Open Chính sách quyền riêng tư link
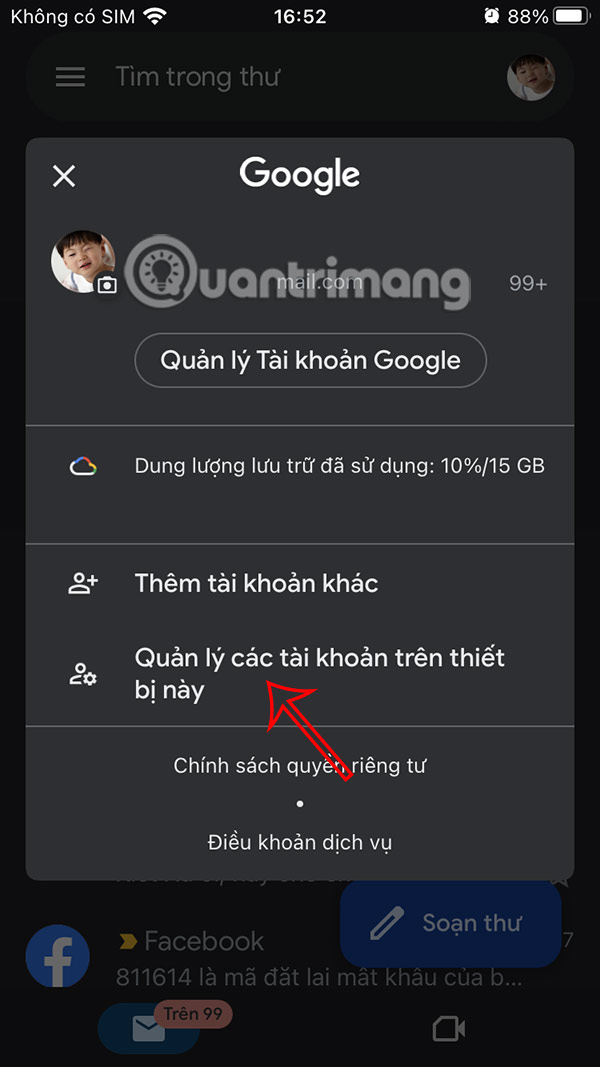The height and width of the screenshot is (1067, 600). point(300,766)
